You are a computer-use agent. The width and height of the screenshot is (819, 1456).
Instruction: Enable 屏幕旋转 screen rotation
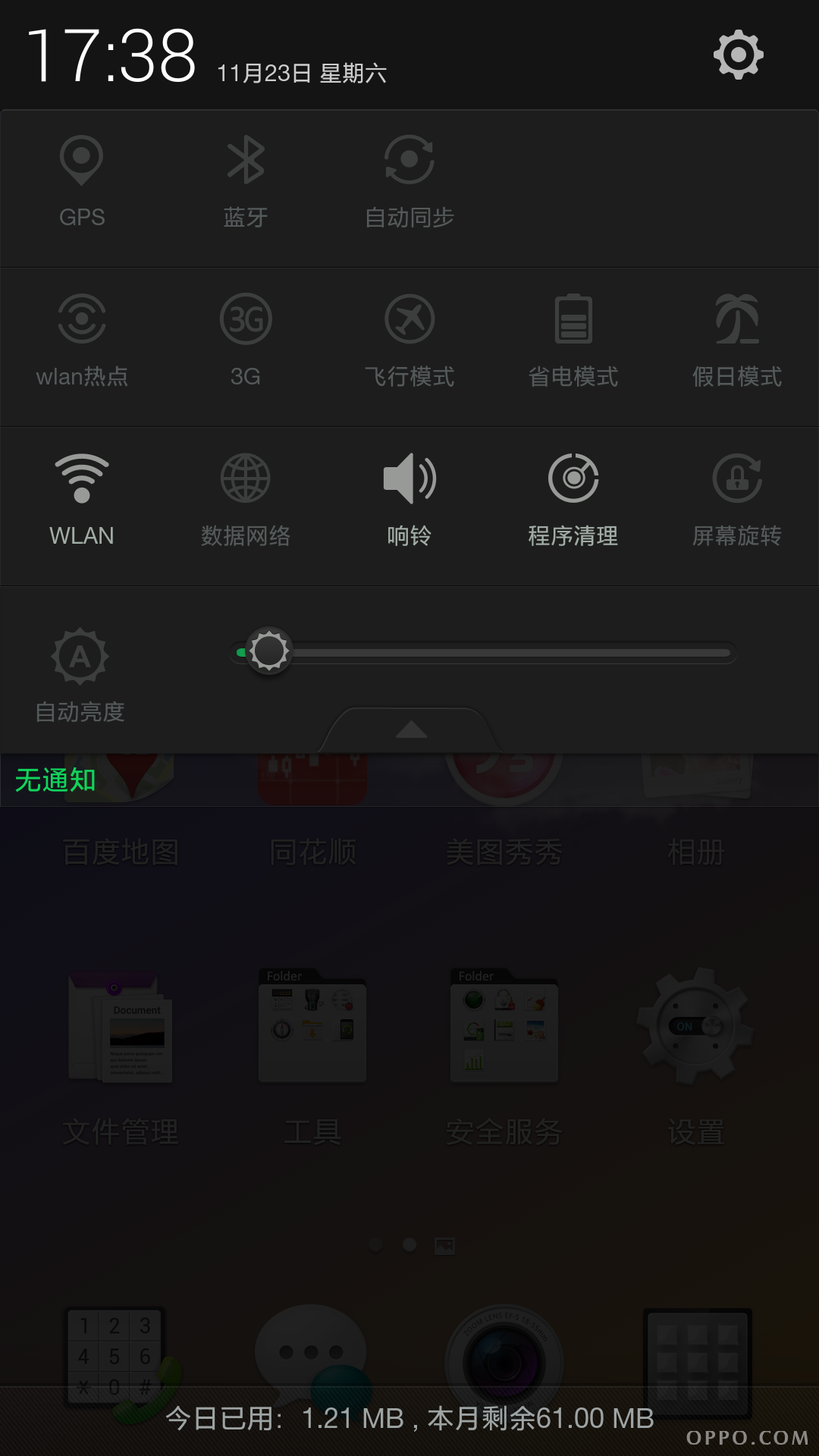[737, 500]
